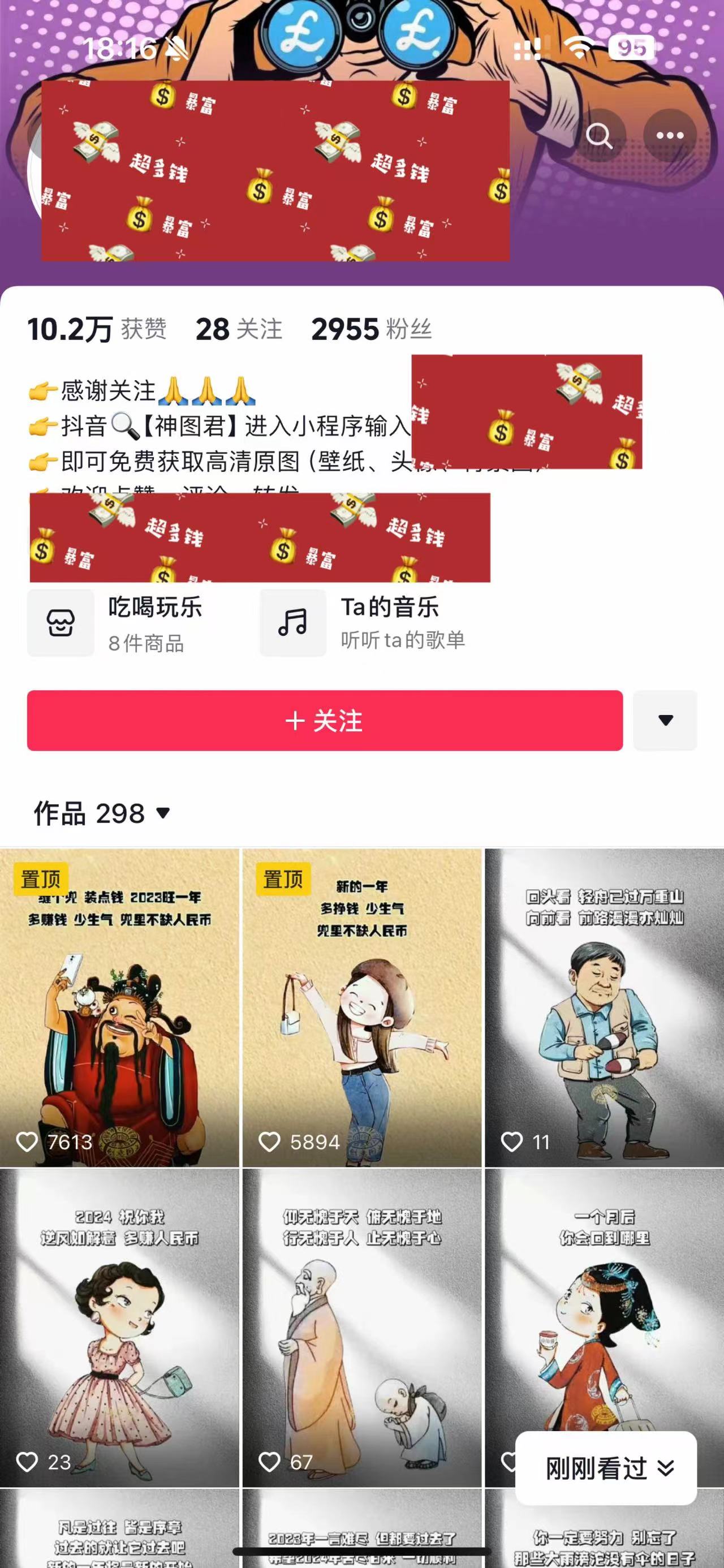The width and height of the screenshot is (724, 1568).
Task: Jump to the 刚刚看过 recently viewed video
Action: coord(606,1468)
